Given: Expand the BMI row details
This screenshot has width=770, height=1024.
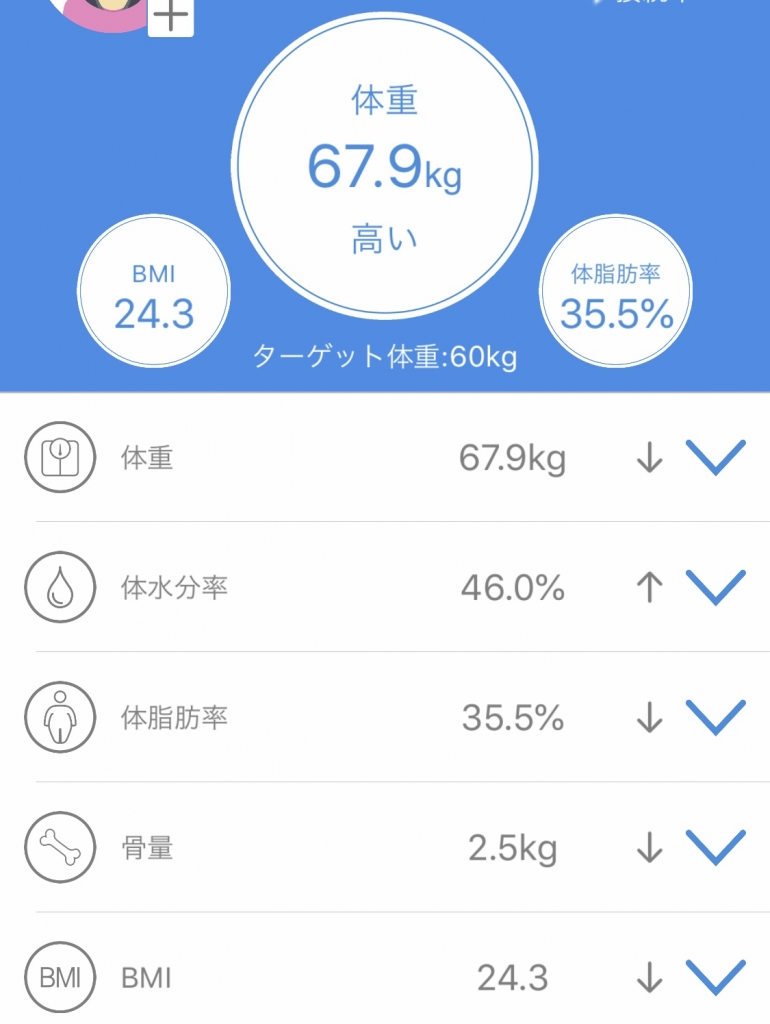Looking at the screenshot, I should pos(716,977).
